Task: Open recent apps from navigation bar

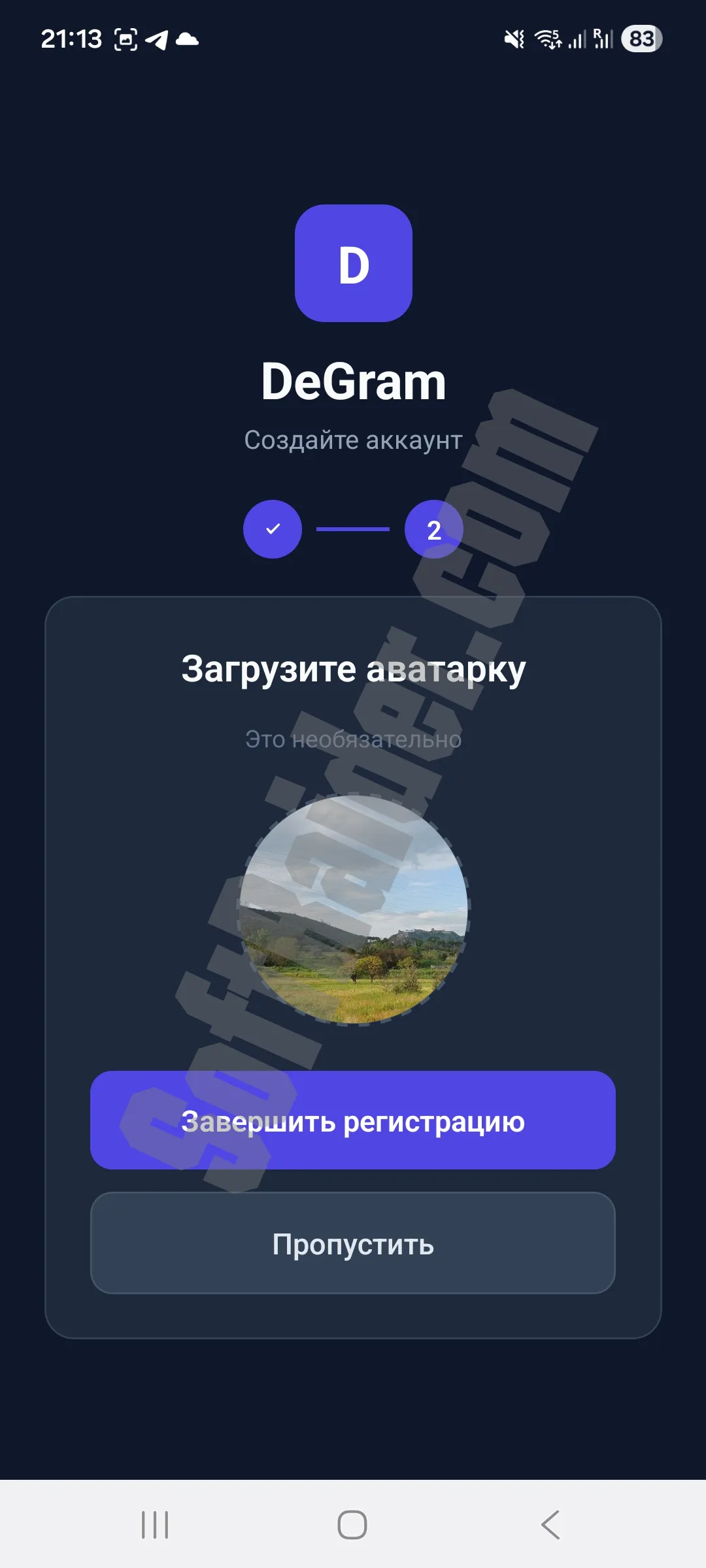Action: 155,1525
